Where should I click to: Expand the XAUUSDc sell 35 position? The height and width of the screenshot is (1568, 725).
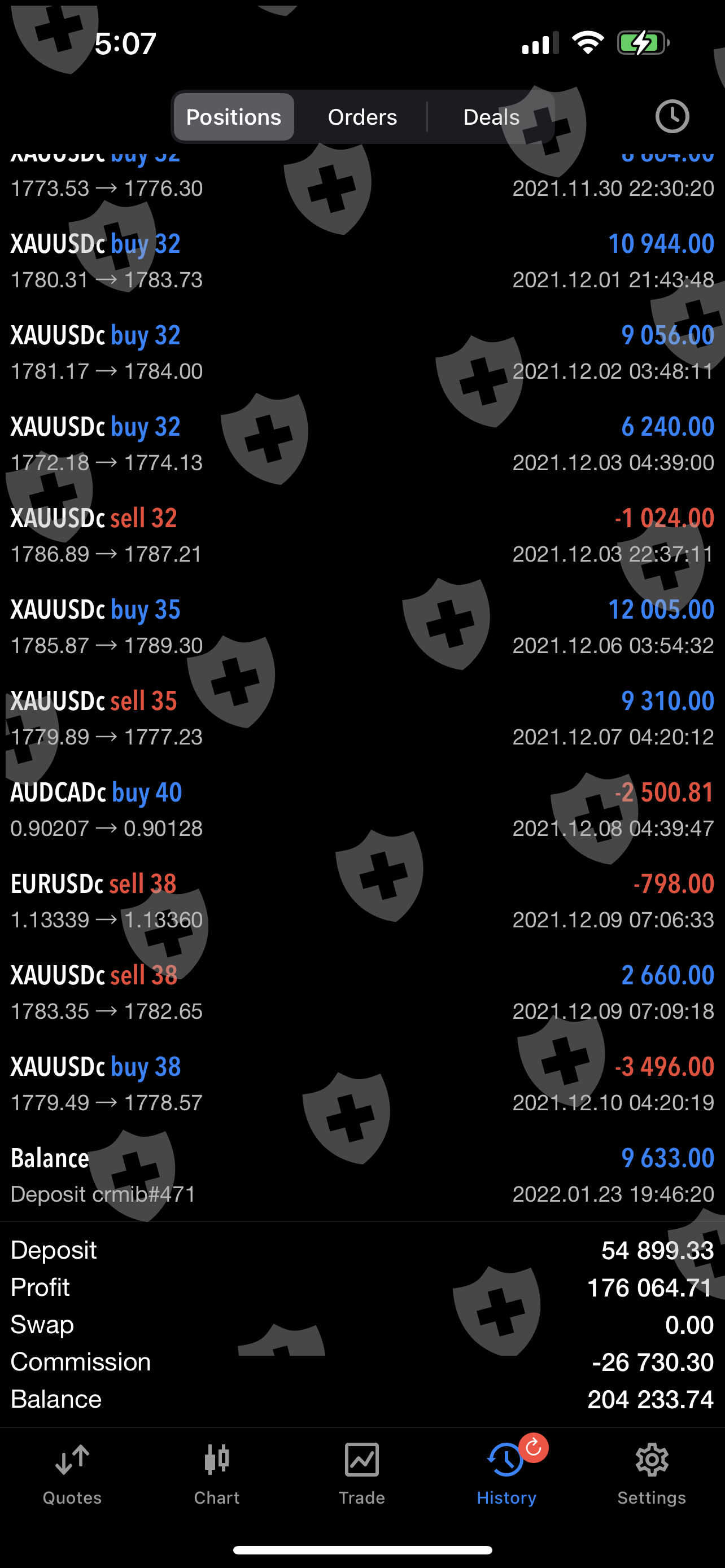pos(362,719)
